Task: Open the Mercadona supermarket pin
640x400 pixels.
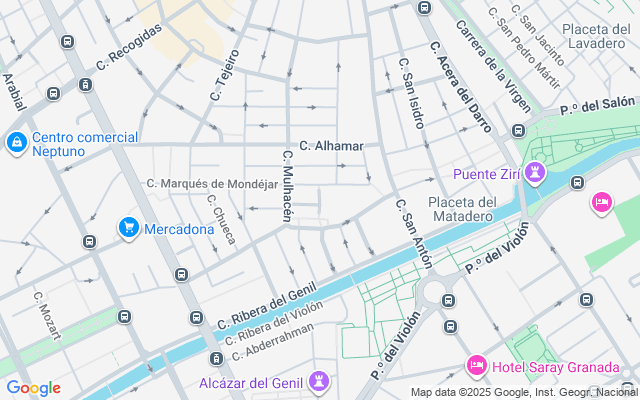Action: (x=129, y=229)
